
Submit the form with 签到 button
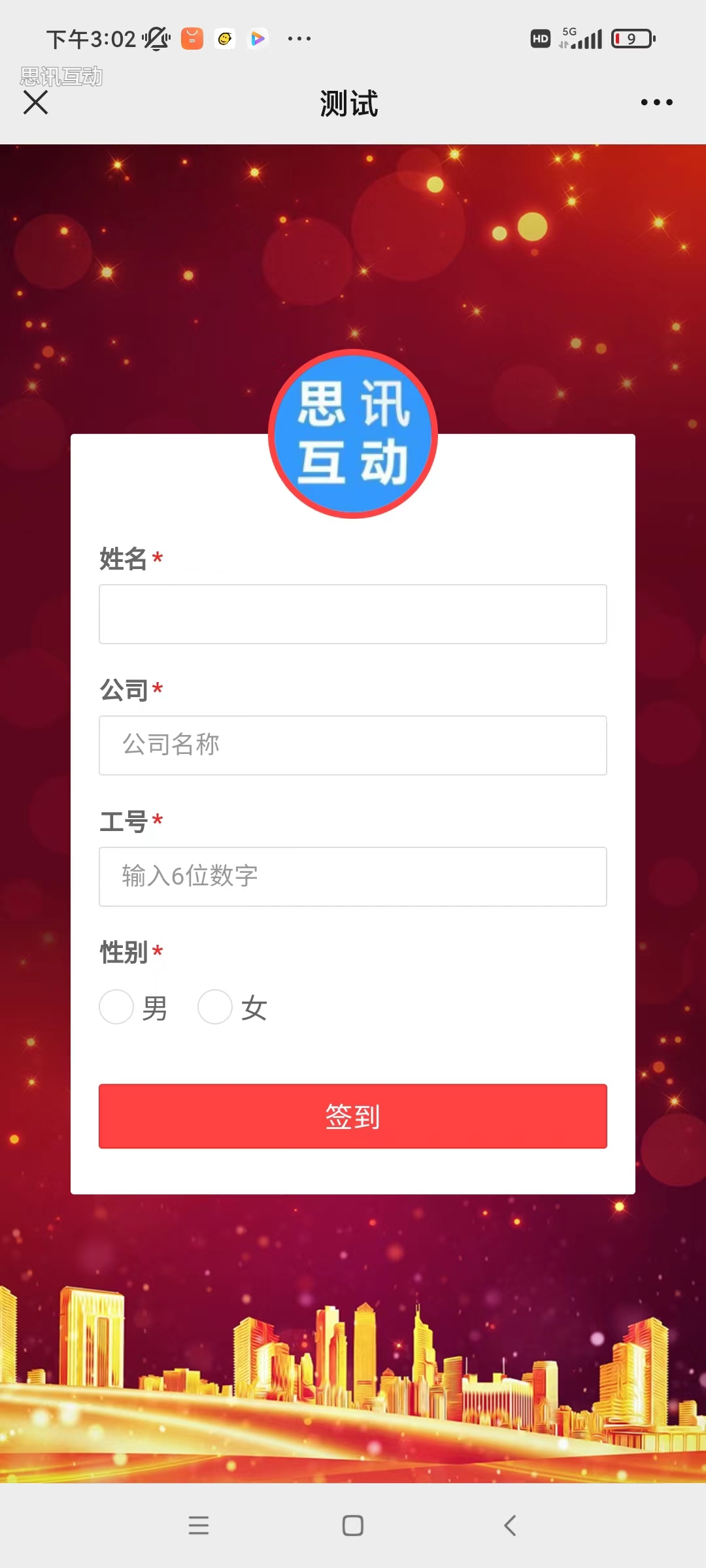click(x=353, y=1116)
